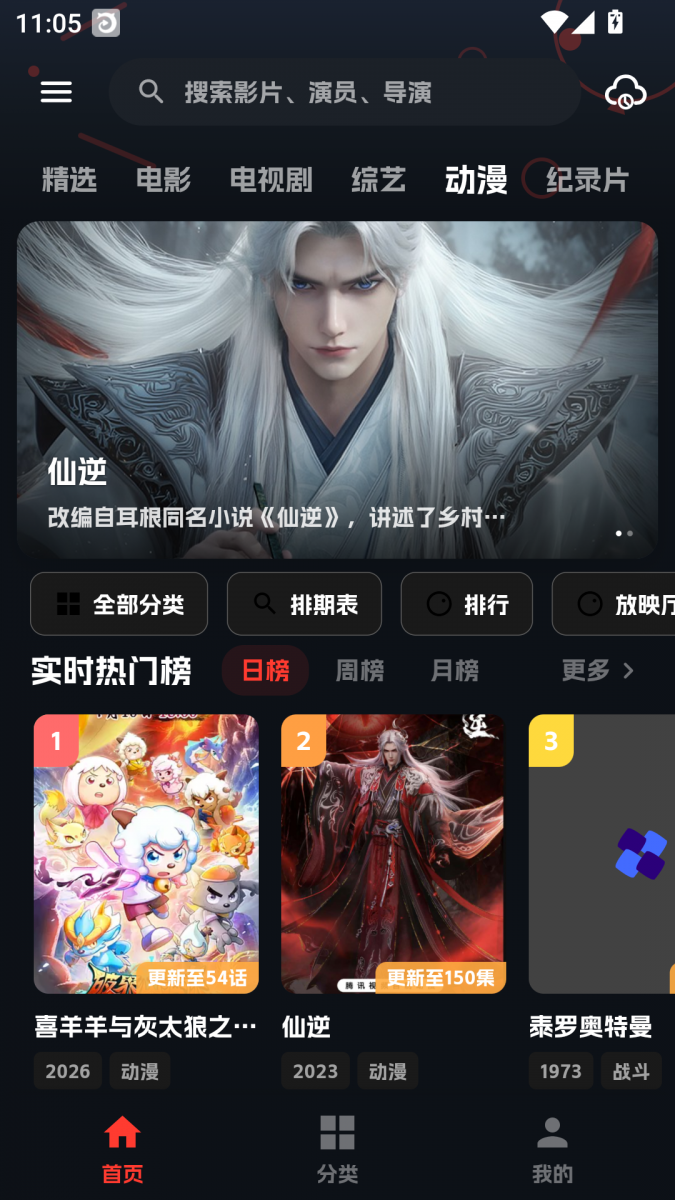The height and width of the screenshot is (1200, 675).
Task: Open the 仙逆 featured banner
Action: (337, 390)
